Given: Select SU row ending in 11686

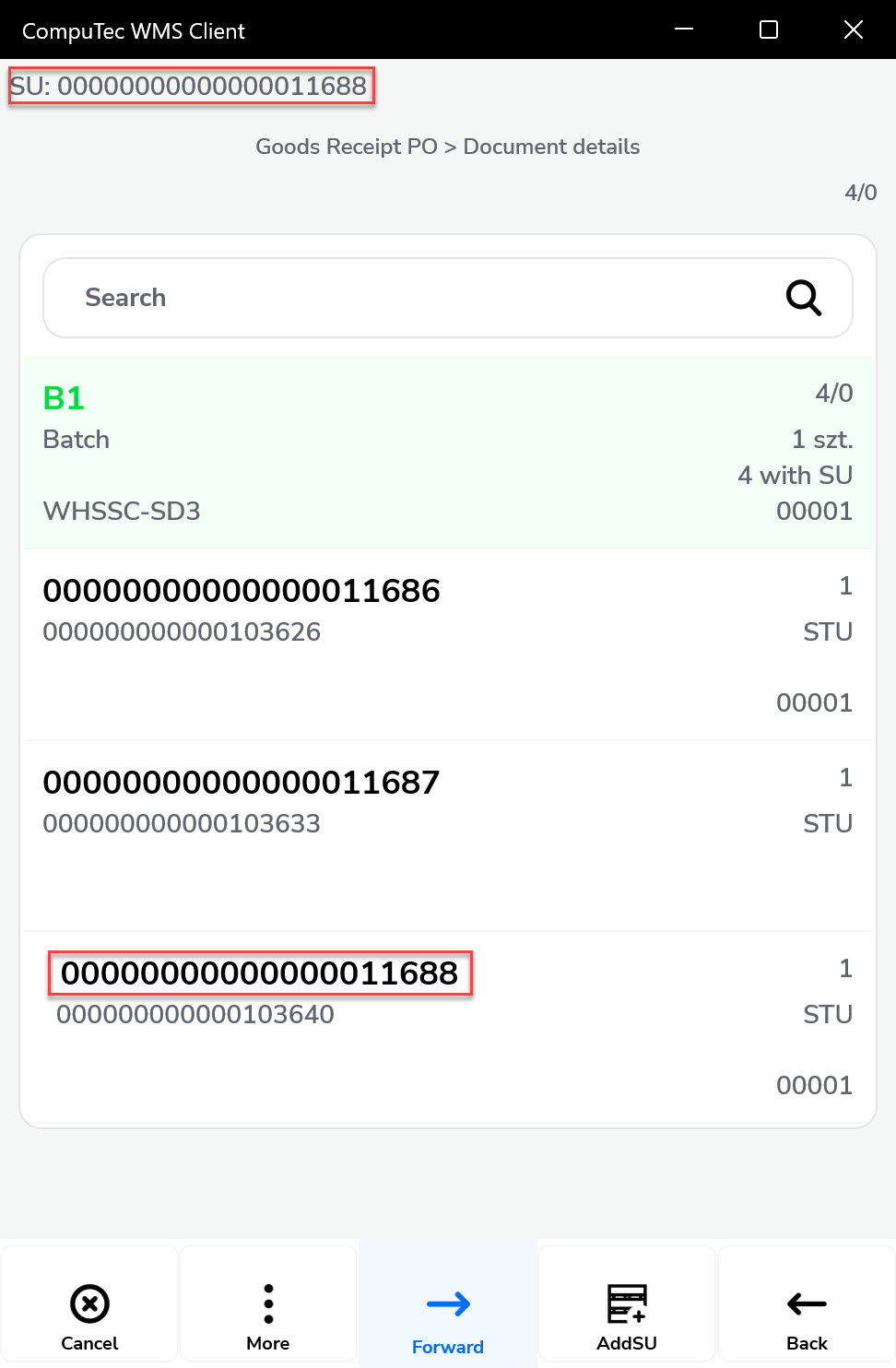Looking at the screenshot, I should (x=448, y=644).
